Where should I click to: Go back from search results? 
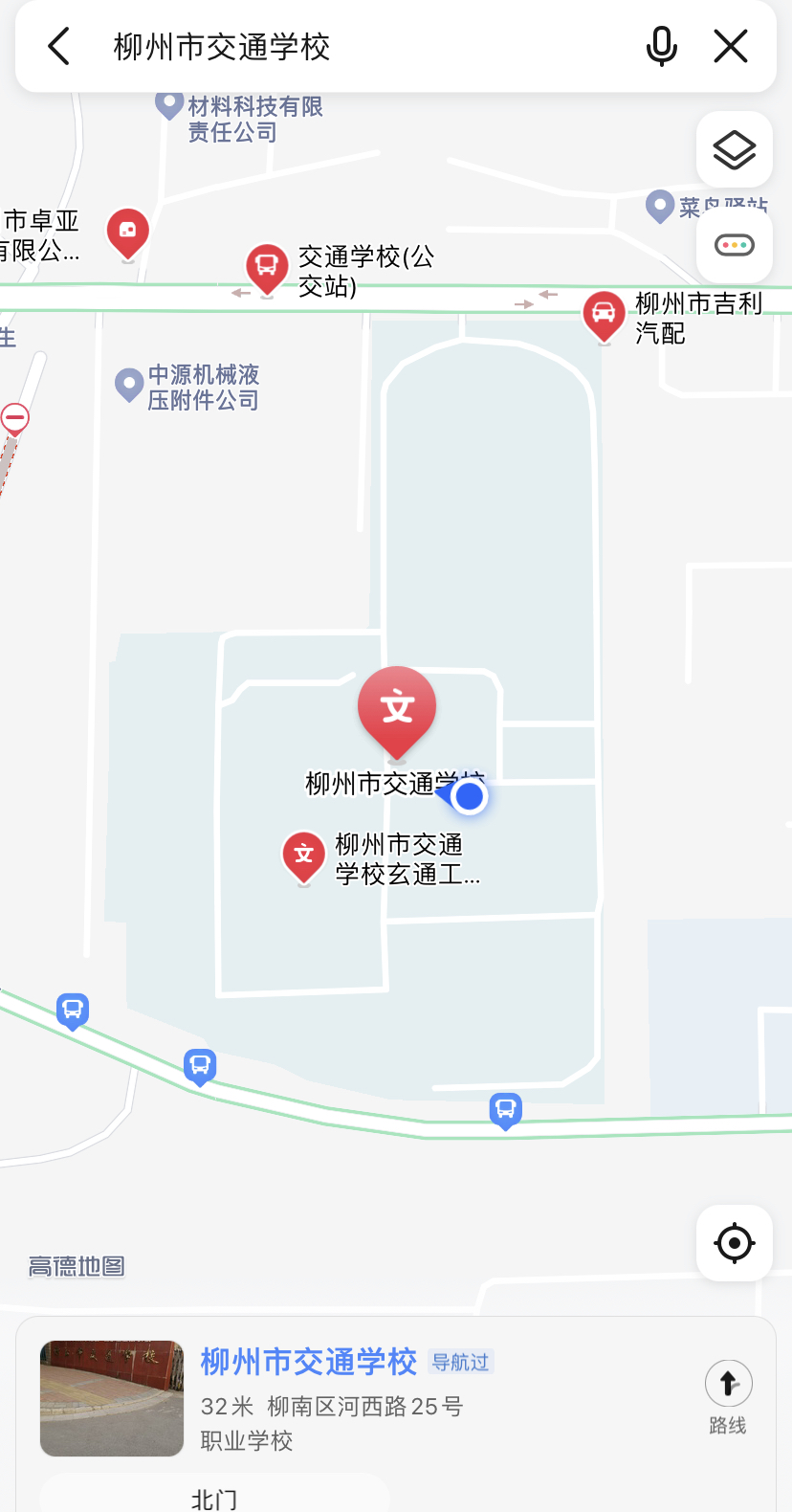pos(59,46)
